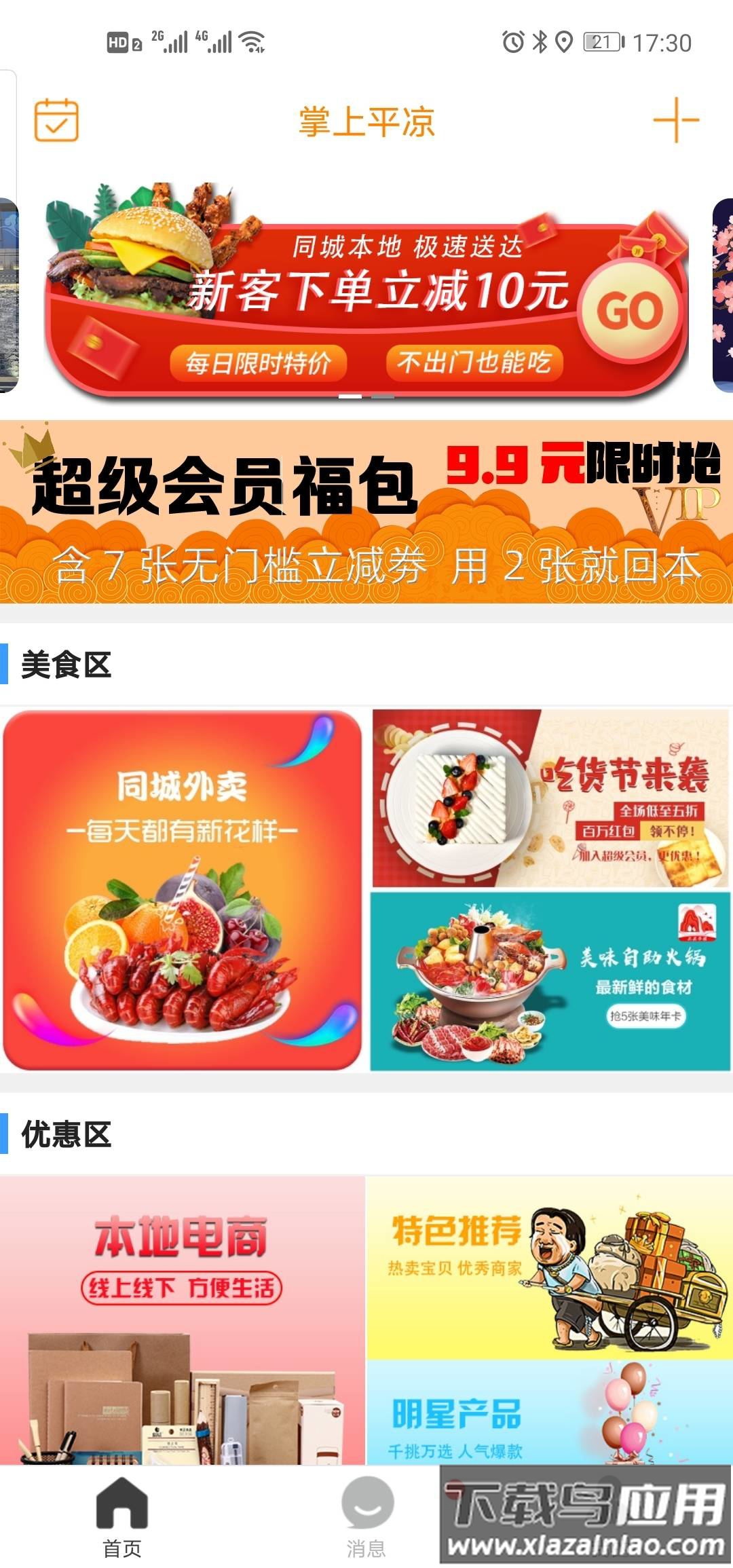Image resolution: width=733 pixels, height=1568 pixels.
Task: Open the 吃货节来袭 promotion tile
Action: point(550,798)
